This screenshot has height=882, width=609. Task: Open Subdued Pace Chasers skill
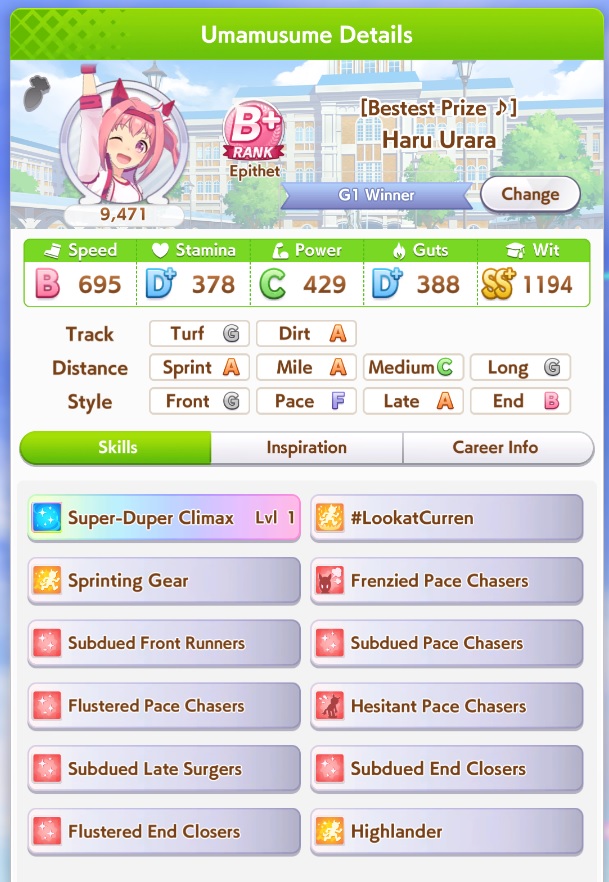pos(446,644)
